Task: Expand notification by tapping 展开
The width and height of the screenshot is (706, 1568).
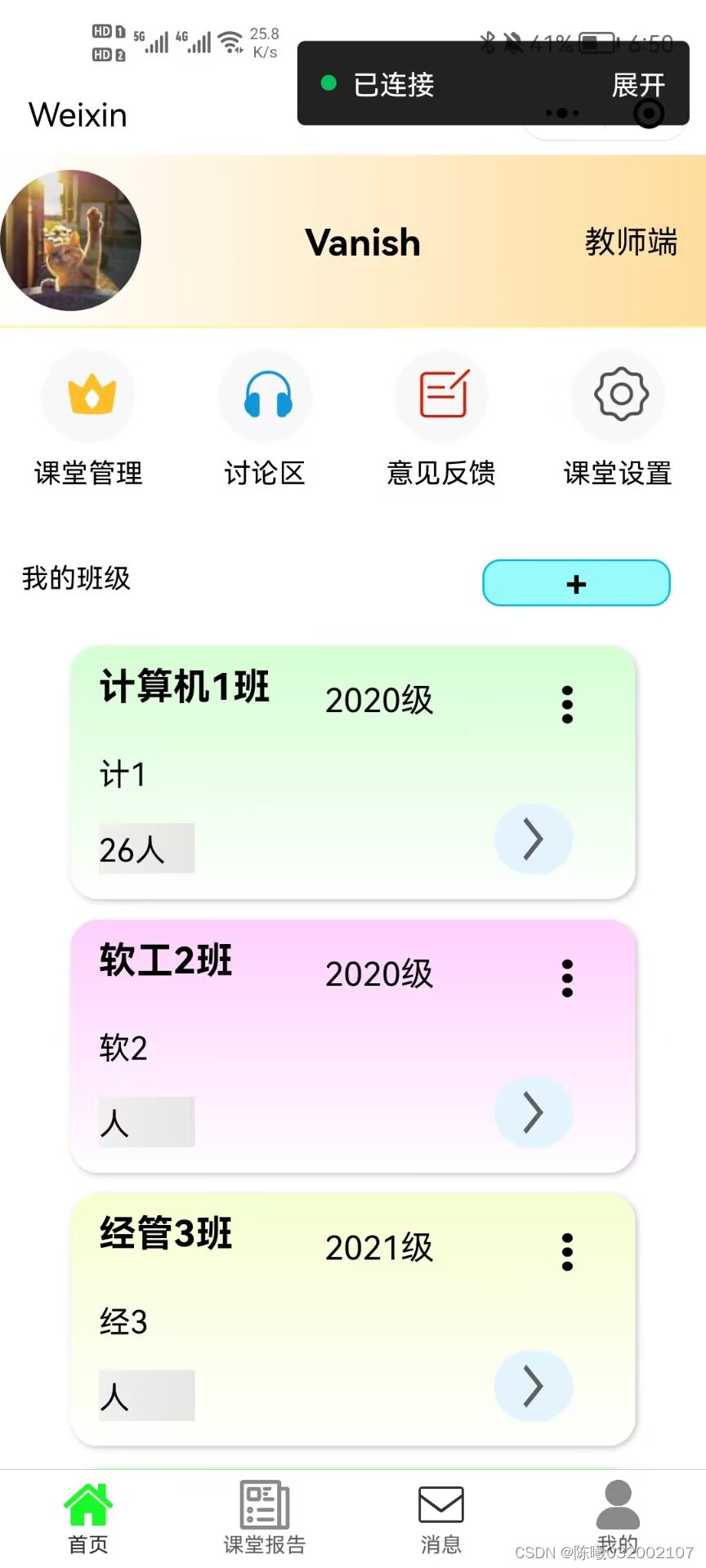Action: point(638,85)
